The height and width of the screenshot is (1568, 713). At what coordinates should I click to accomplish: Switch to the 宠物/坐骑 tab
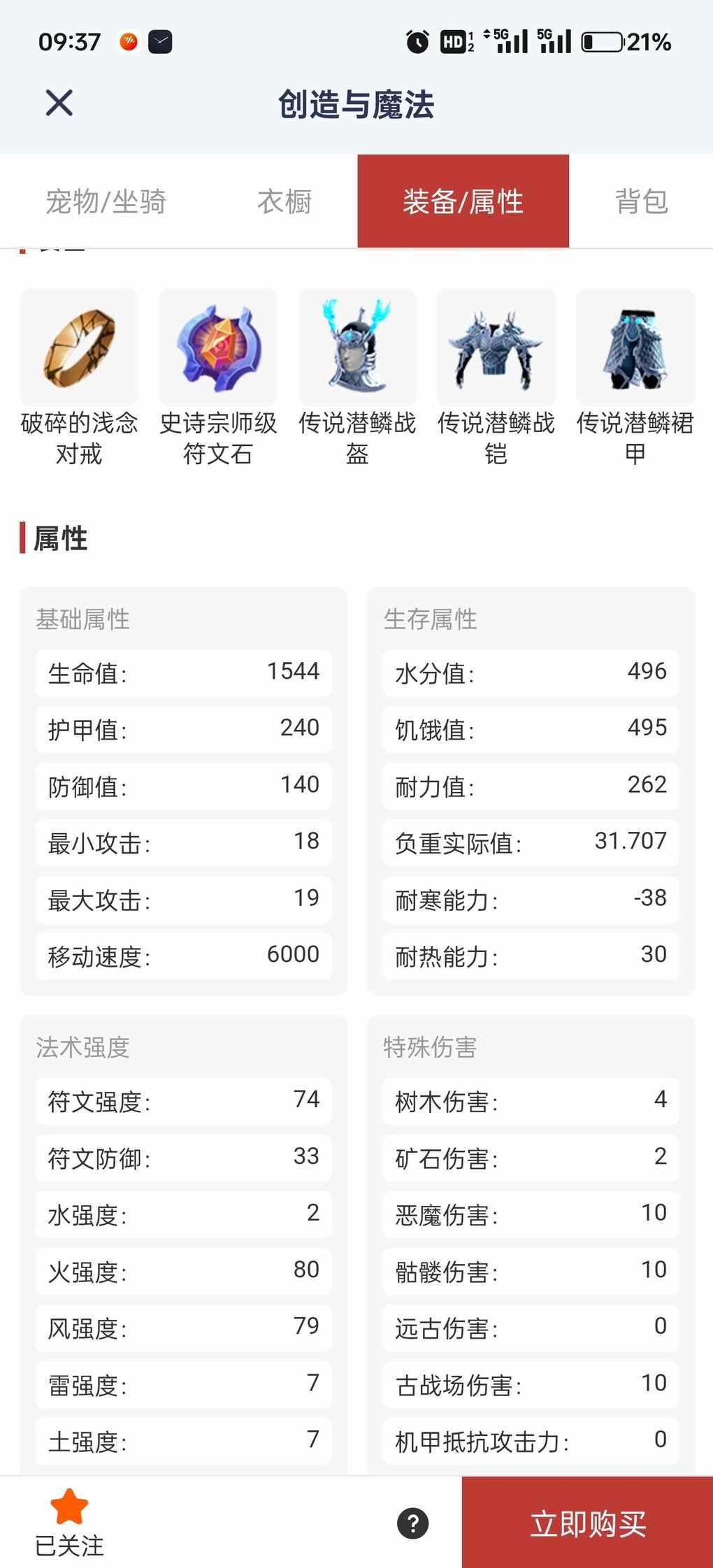coord(106,201)
